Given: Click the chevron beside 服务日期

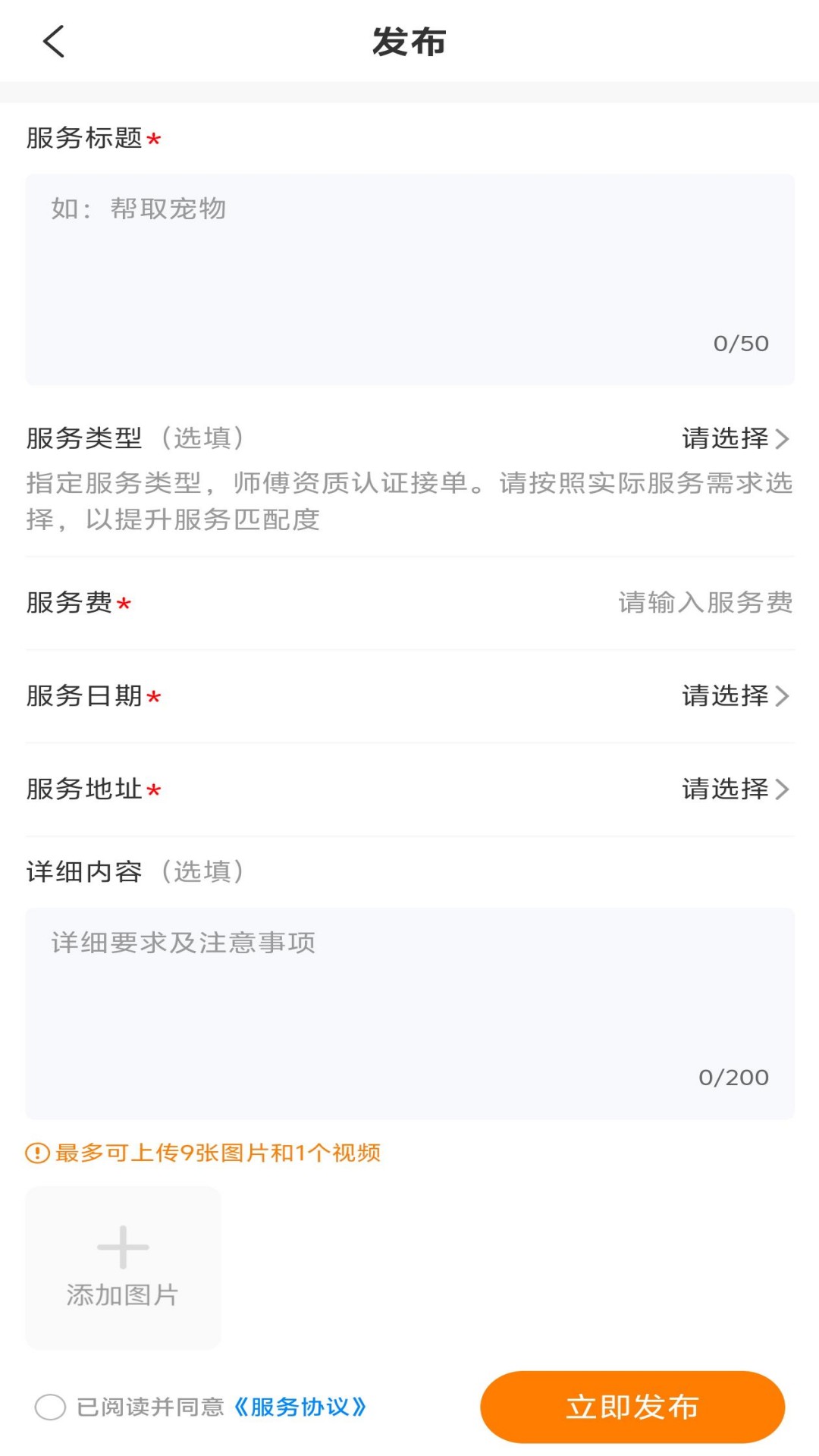Looking at the screenshot, I should point(783,696).
